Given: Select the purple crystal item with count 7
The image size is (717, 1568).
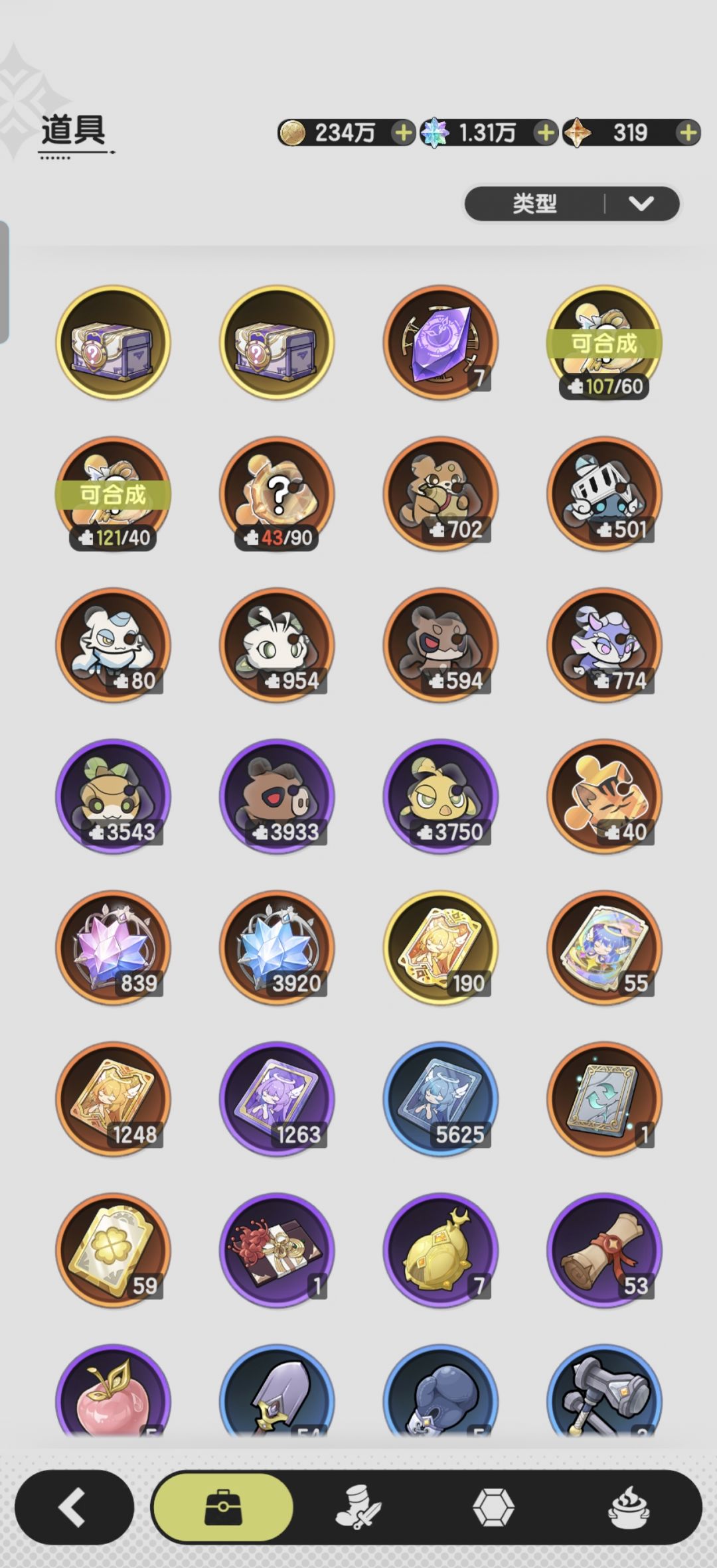Looking at the screenshot, I should tap(441, 342).
